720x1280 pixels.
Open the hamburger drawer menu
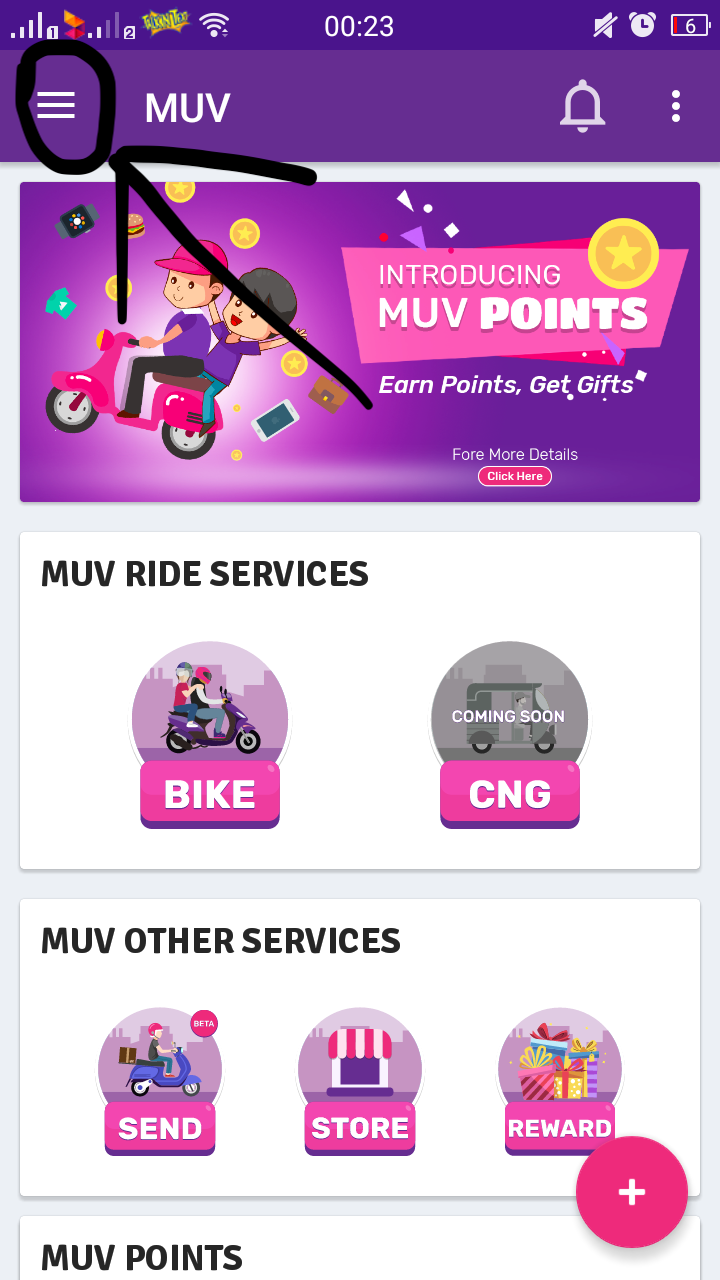(x=56, y=106)
